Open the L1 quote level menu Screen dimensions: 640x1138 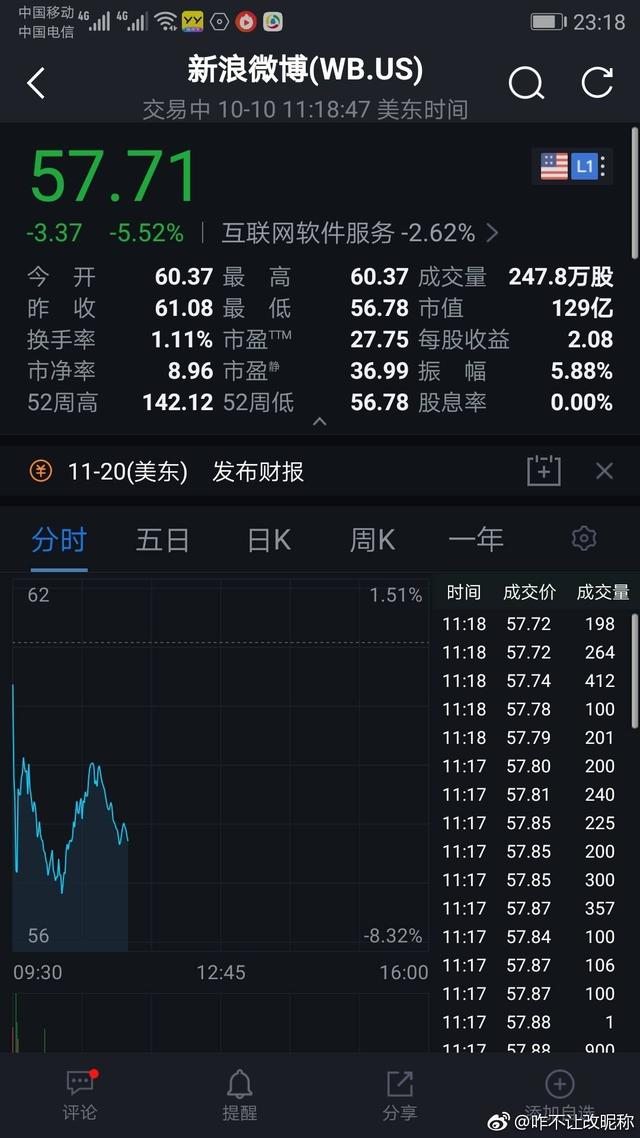tap(586, 167)
